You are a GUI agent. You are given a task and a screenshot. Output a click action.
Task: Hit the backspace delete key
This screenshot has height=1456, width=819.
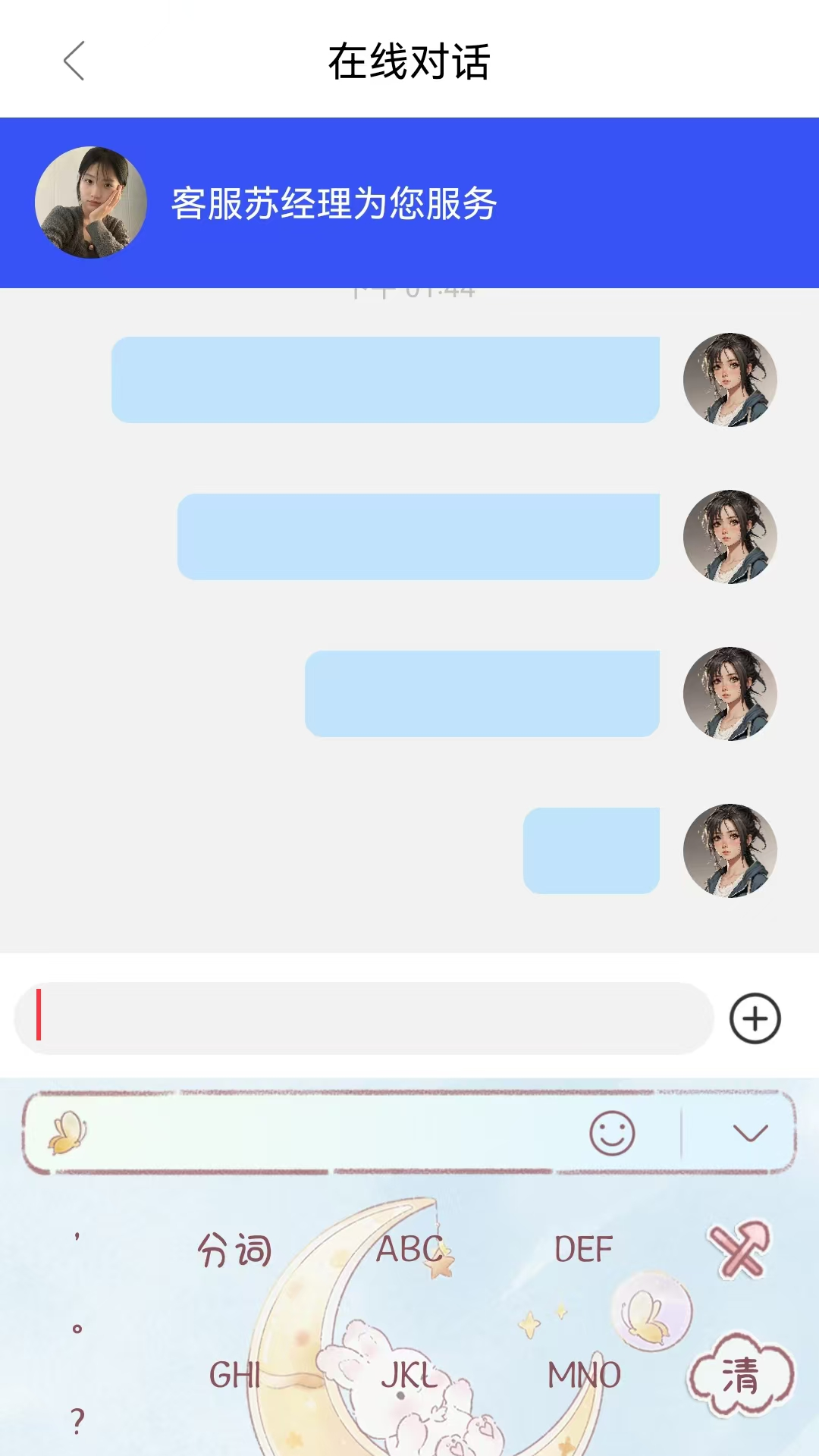pos(739,1250)
